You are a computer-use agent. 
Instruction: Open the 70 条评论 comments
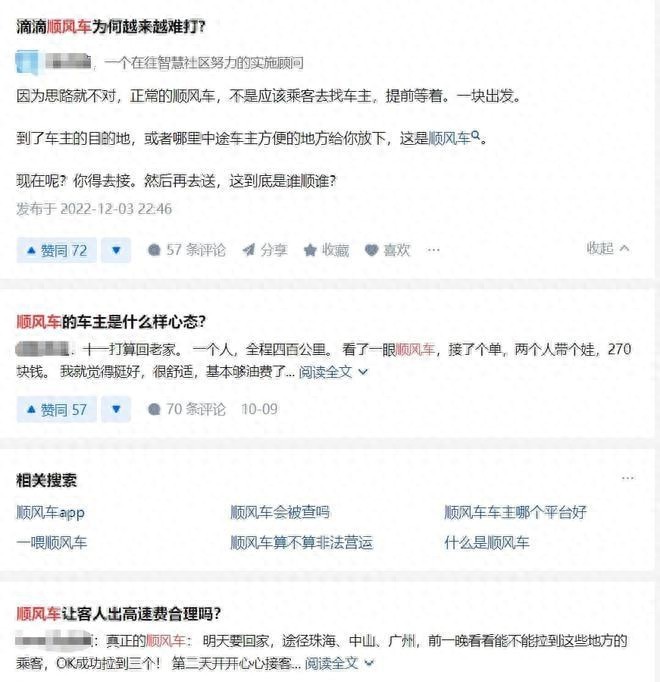point(187,409)
